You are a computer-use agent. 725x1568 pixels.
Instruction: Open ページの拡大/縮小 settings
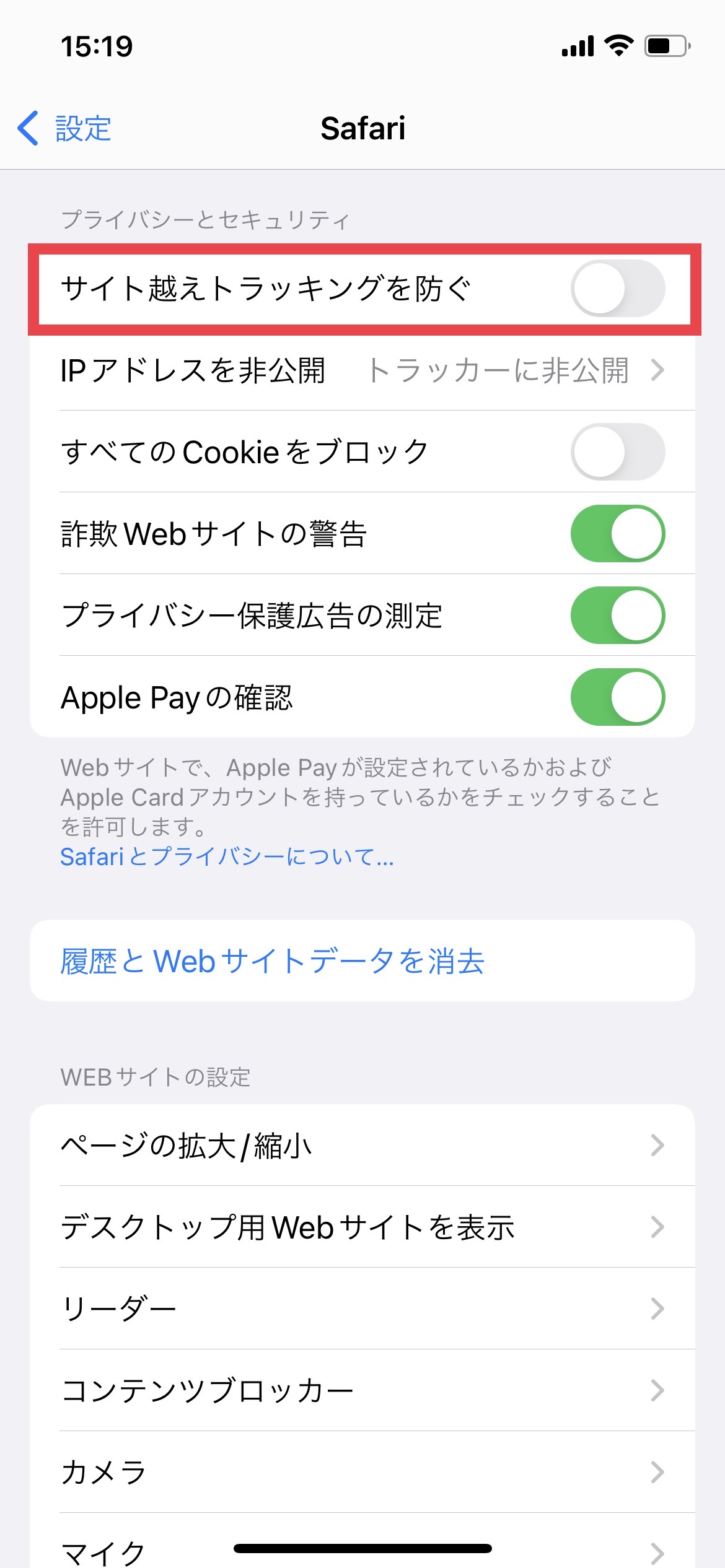[362, 1146]
